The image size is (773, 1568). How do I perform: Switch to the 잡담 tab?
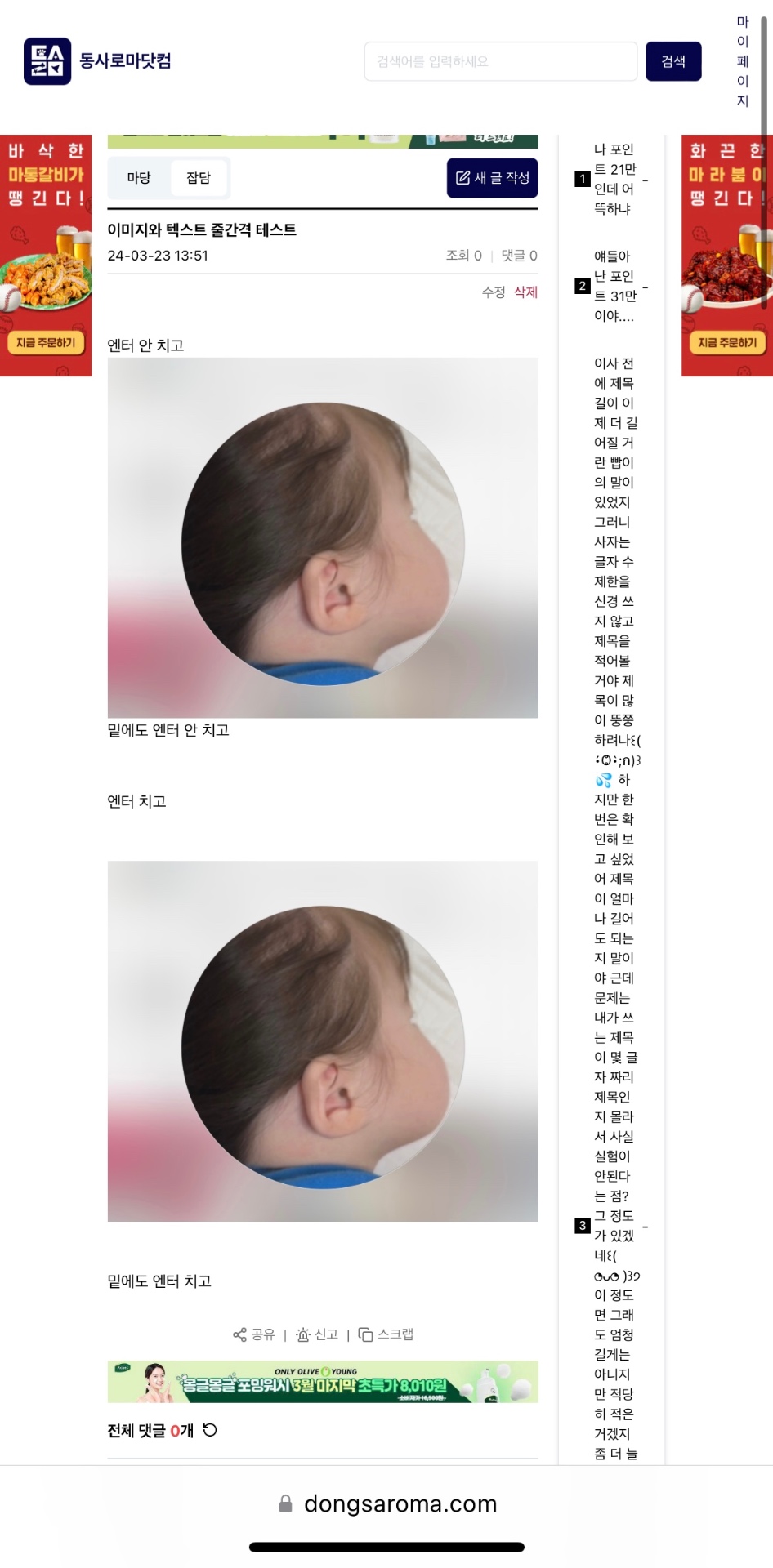click(x=199, y=178)
